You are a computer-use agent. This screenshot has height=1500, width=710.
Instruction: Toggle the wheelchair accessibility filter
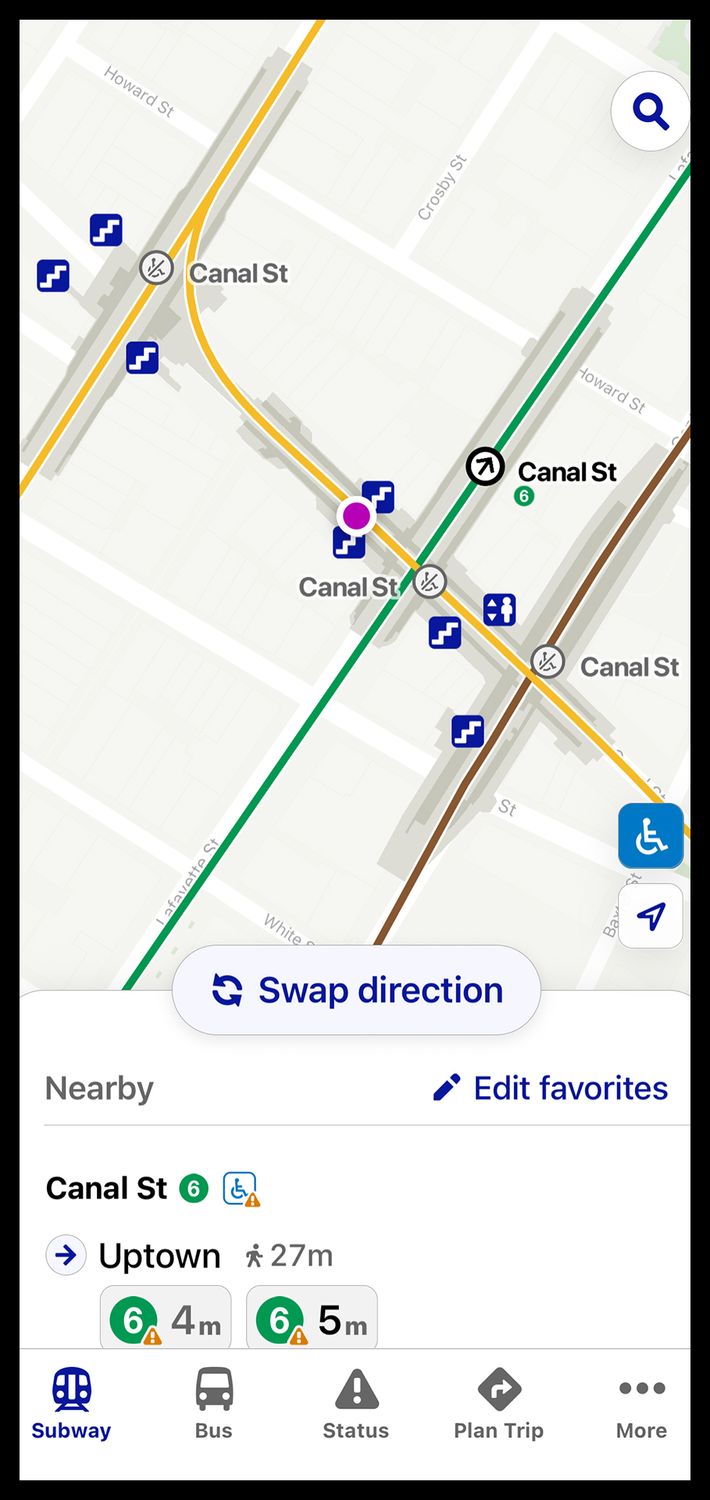(x=651, y=836)
